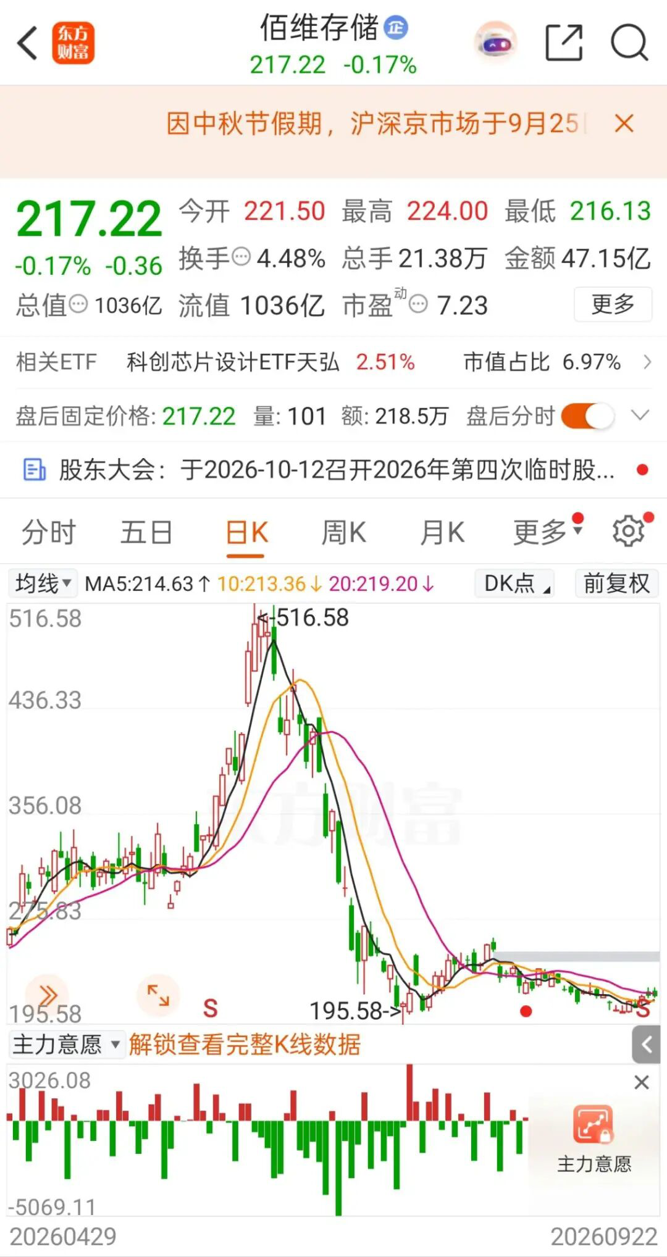Switch to the 周K tab
The width and height of the screenshot is (667, 1257).
point(343,532)
